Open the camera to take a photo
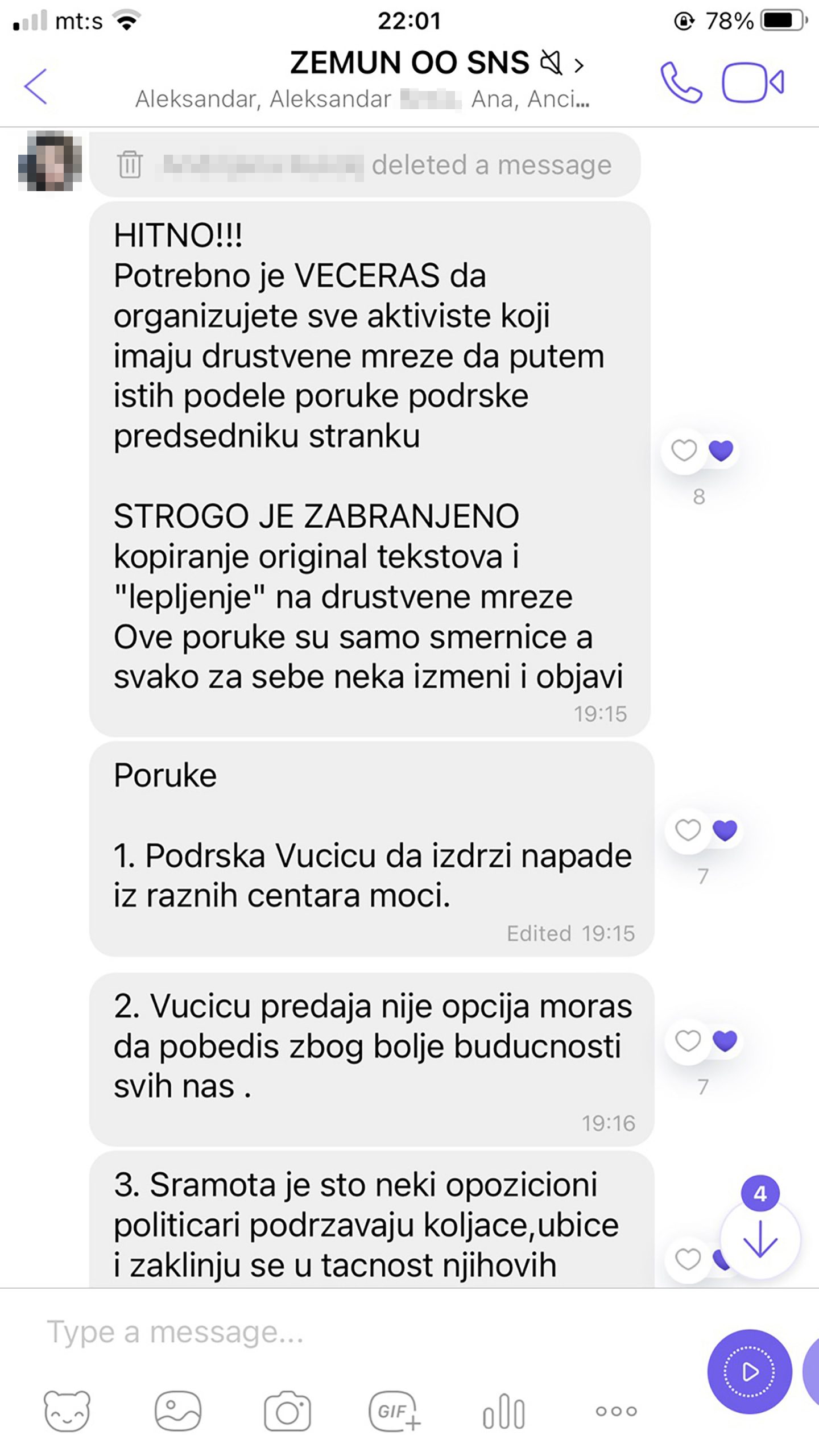The image size is (819, 1456). 287,1412
